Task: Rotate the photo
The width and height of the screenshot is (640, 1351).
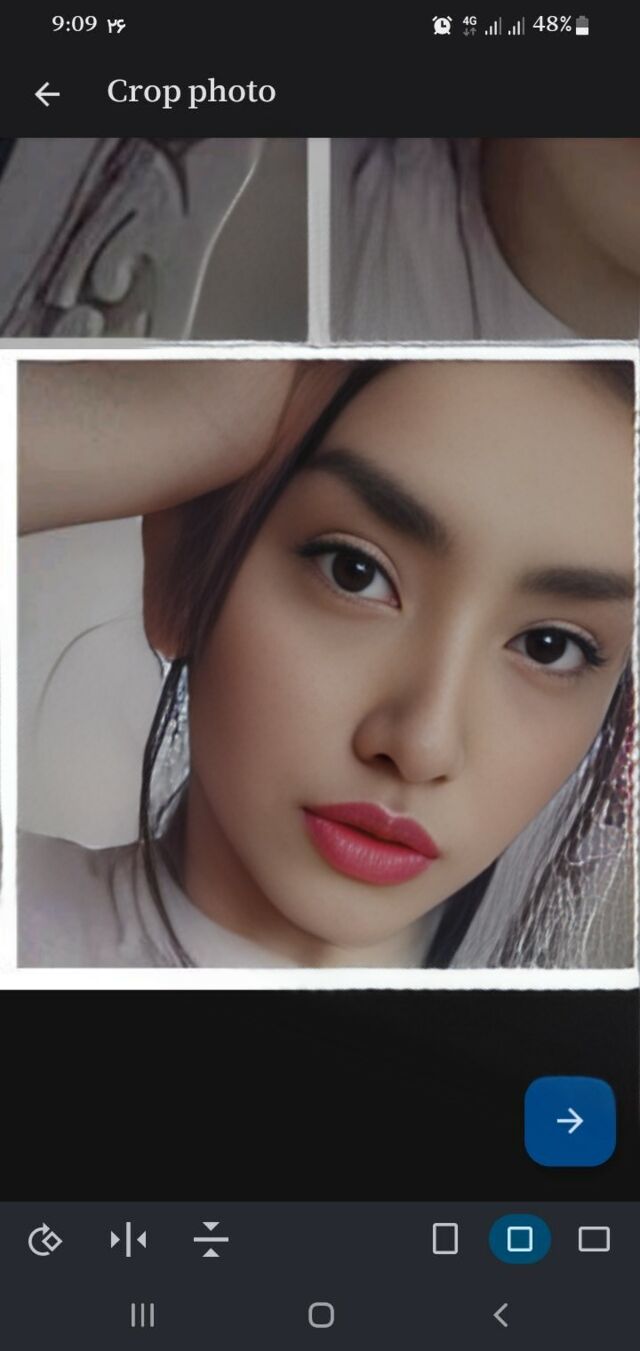Action: click(45, 1240)
